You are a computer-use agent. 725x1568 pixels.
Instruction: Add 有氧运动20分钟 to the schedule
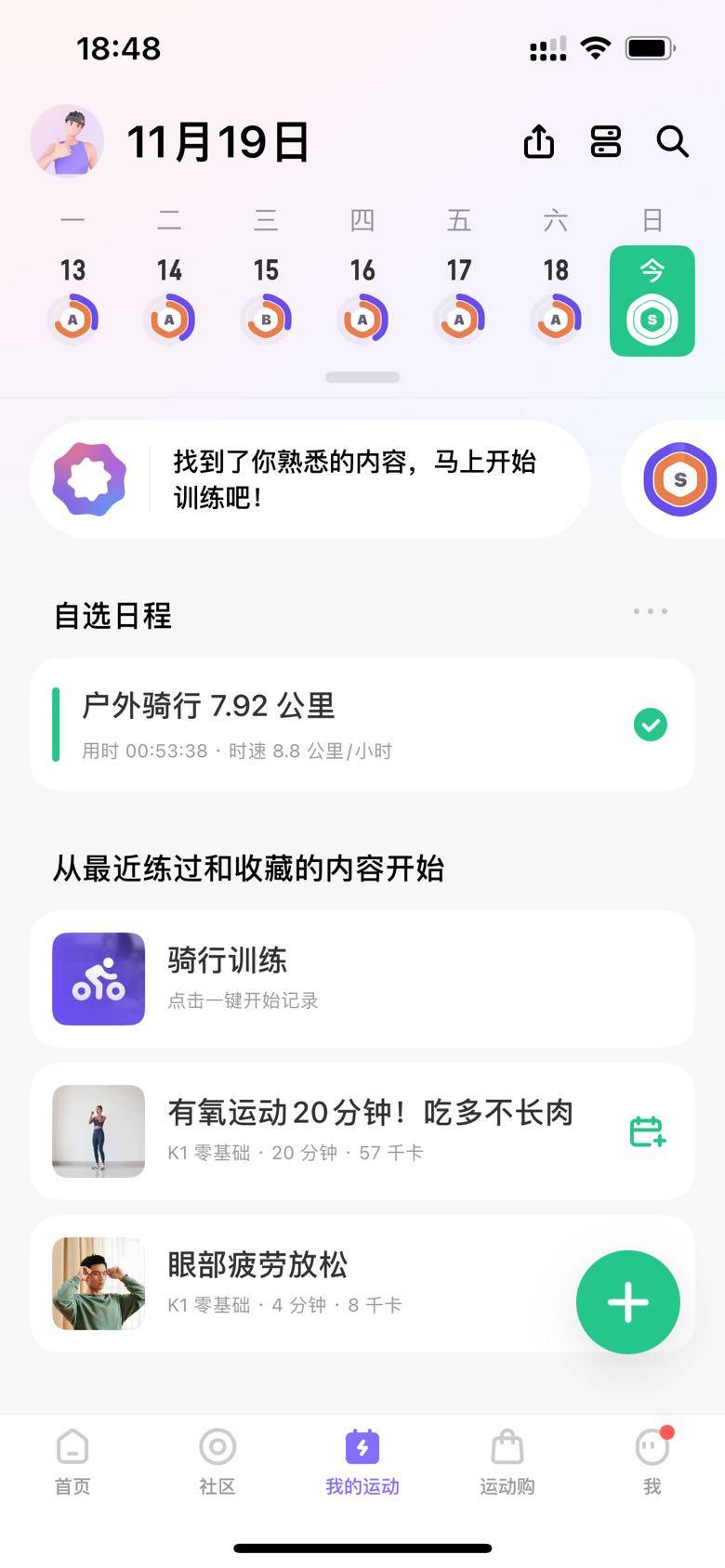[x=647, y=1131]
